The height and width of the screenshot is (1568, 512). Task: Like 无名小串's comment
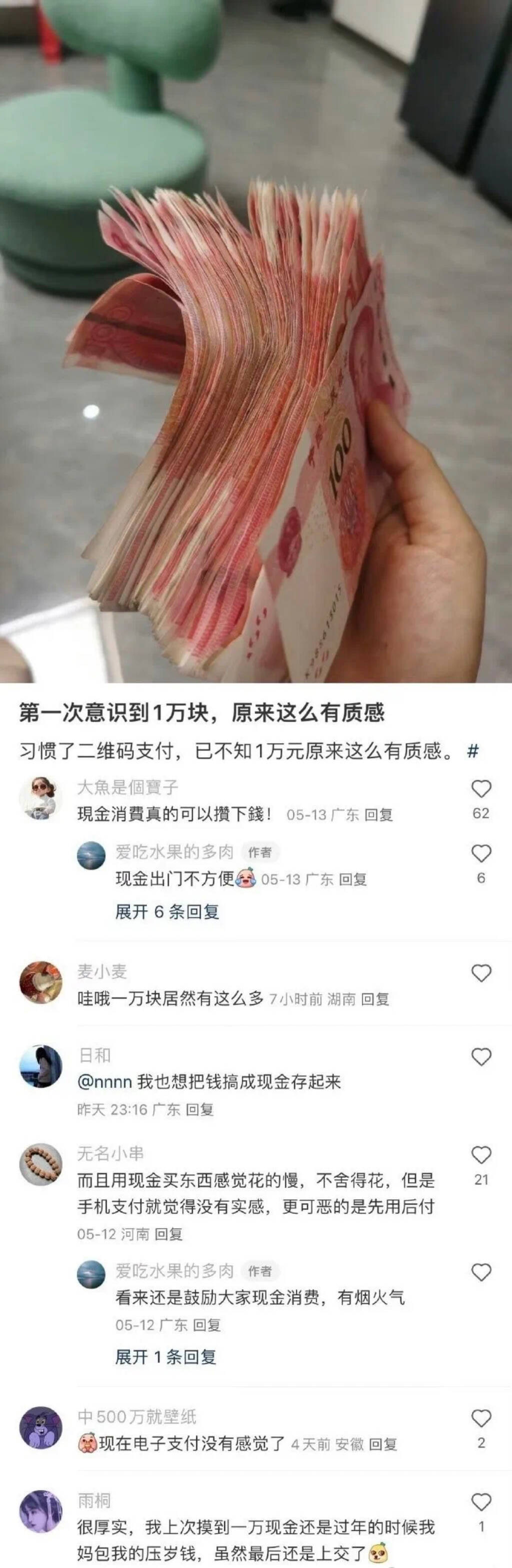[481, 1155]
